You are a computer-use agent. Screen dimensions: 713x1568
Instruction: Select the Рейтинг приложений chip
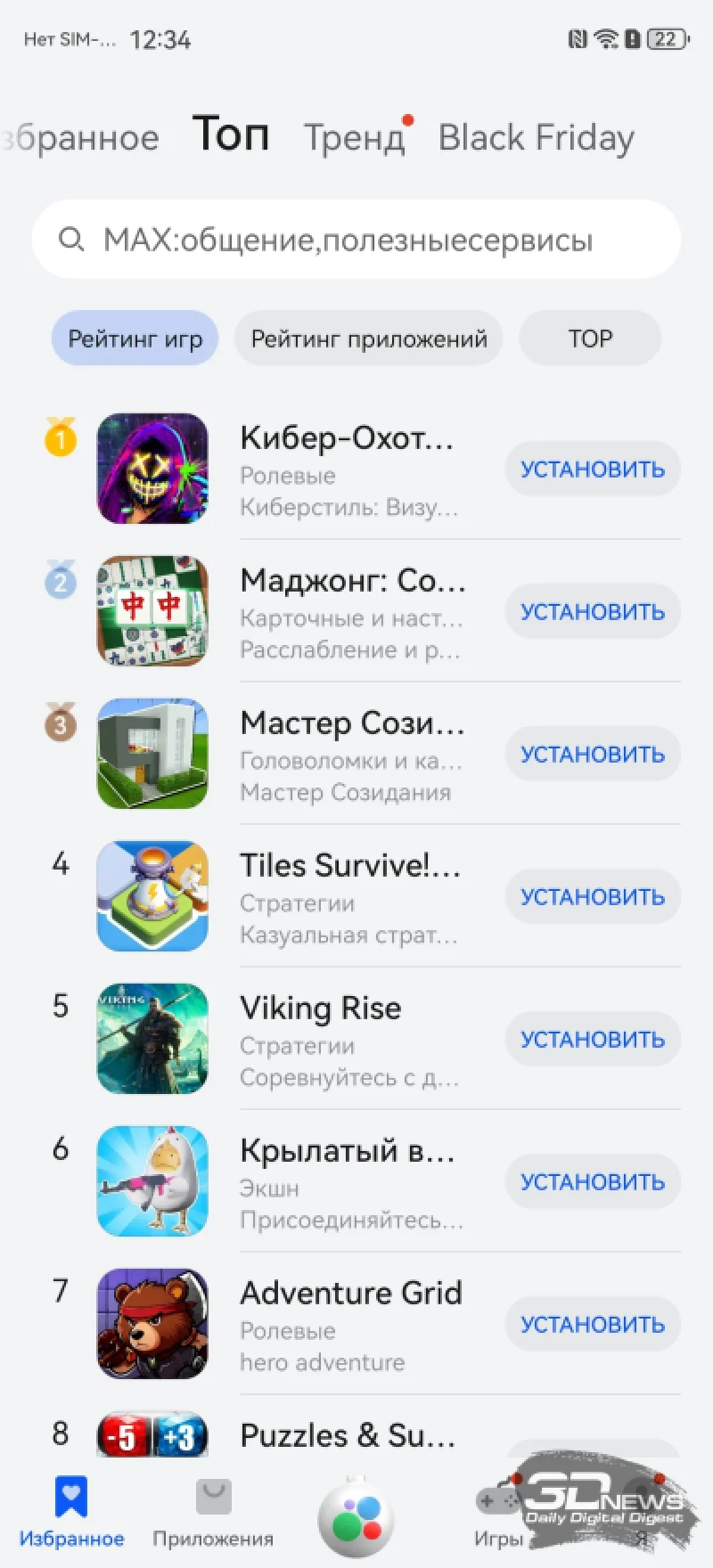[x=369, y=339]
